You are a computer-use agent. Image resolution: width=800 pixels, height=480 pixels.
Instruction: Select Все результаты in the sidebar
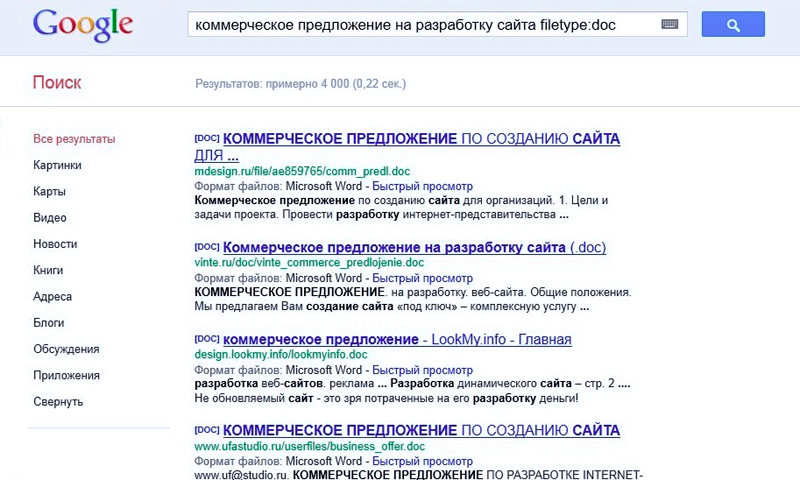[x=74, y=139]
